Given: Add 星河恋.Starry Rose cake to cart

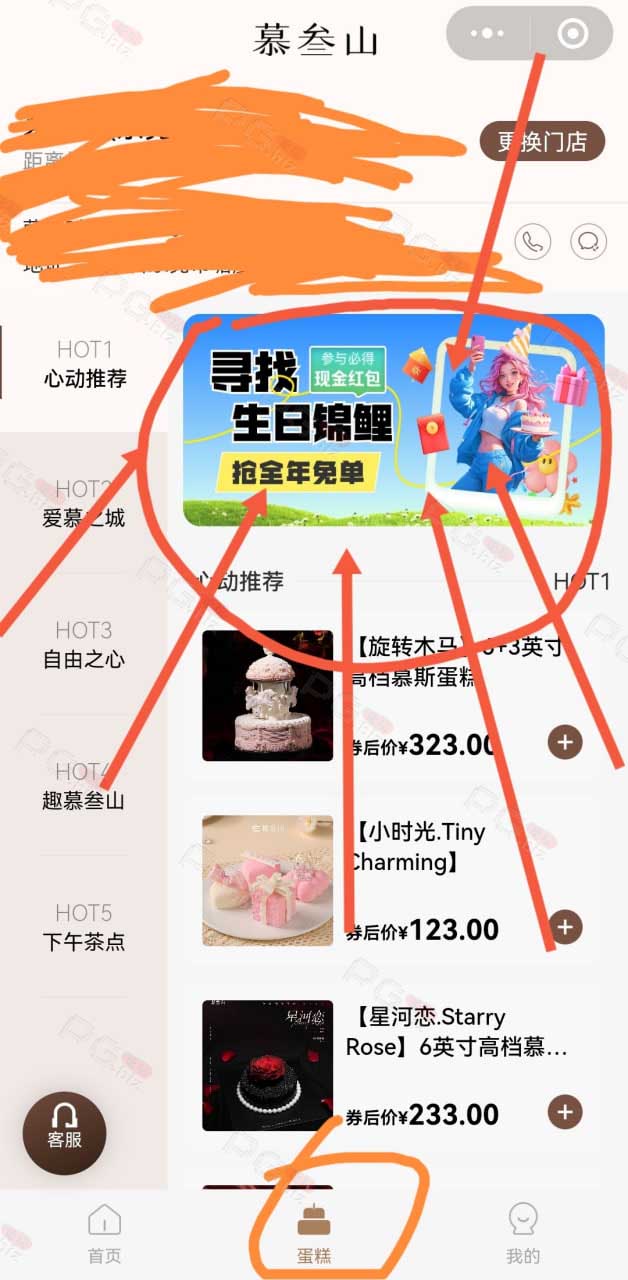Looking at the screenshot, I should click(565, 1112).
